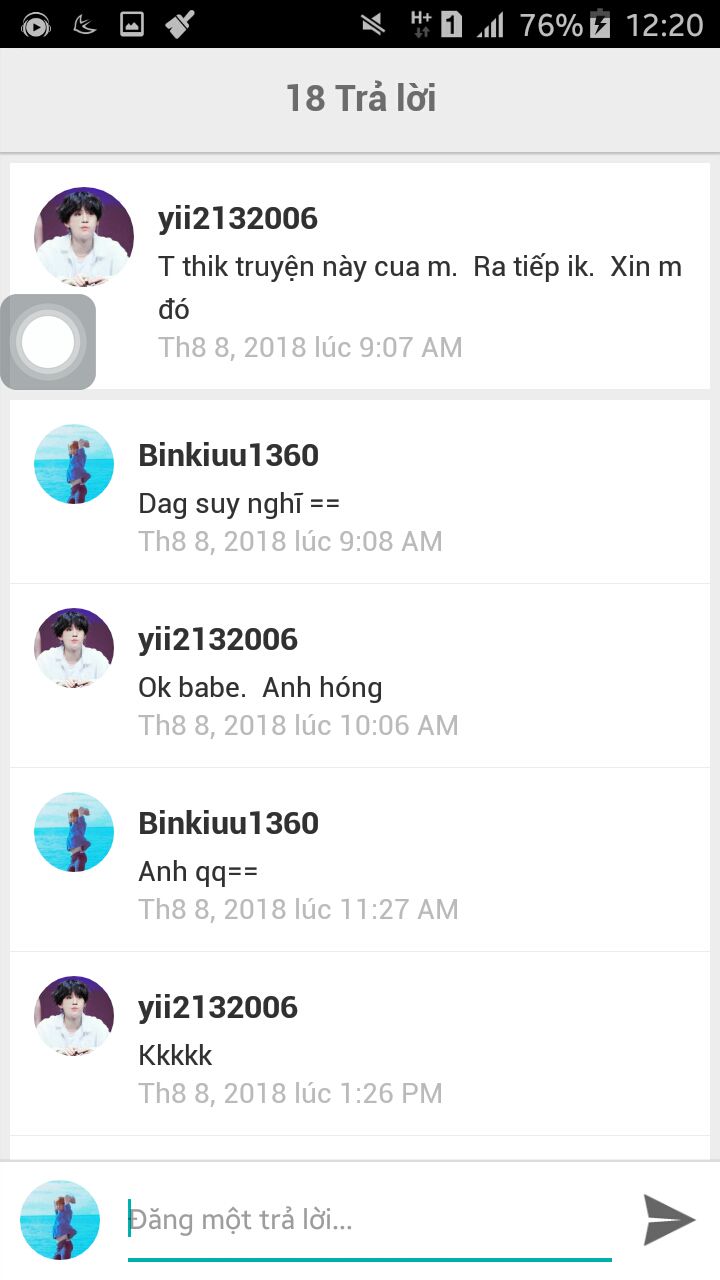Open Binkiuu1360's avatar beside 'Anh qq=='
The width and height of the screenshot is (720, 1280).
pos(74,832)
